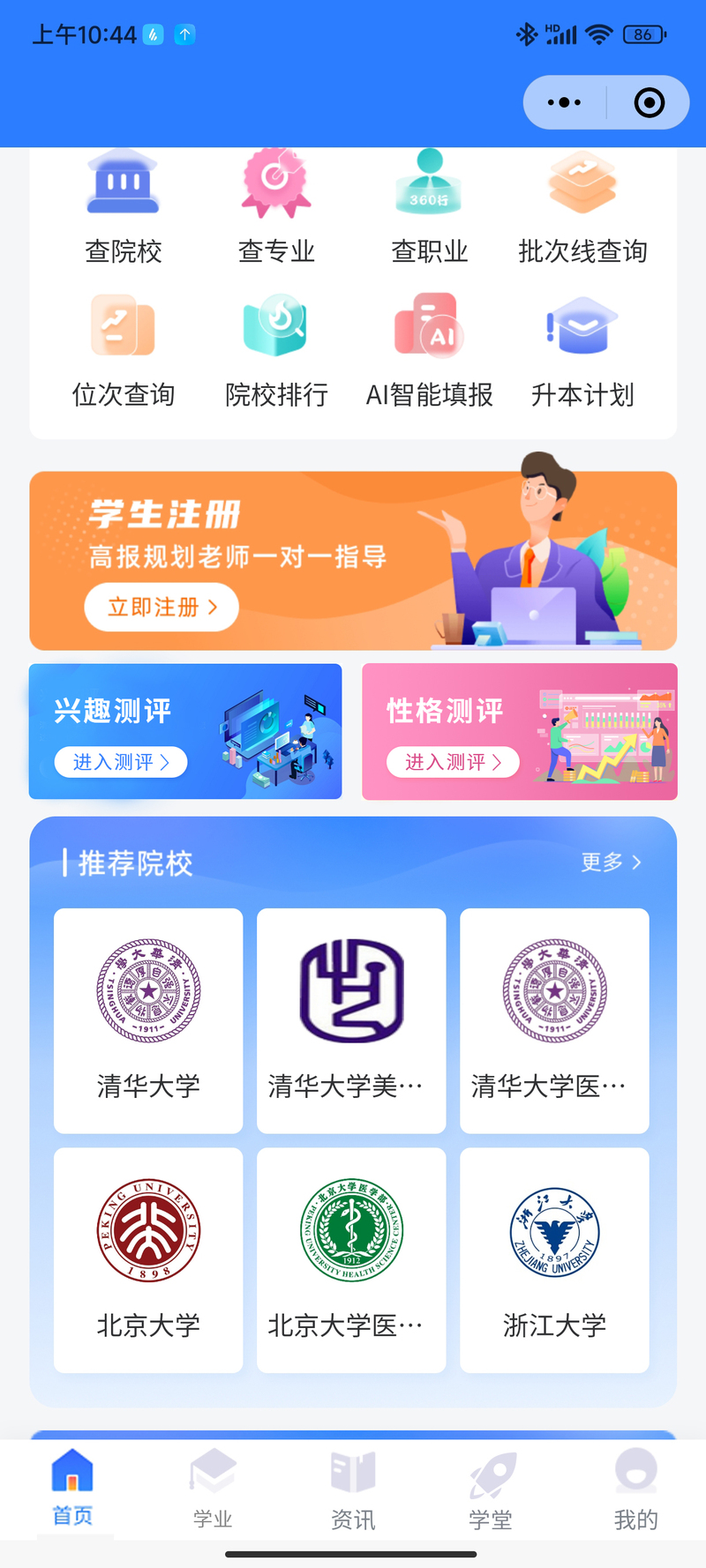Open the 浙江大学 card
The image size is (706, 1568).
(x=554, y=1259)
